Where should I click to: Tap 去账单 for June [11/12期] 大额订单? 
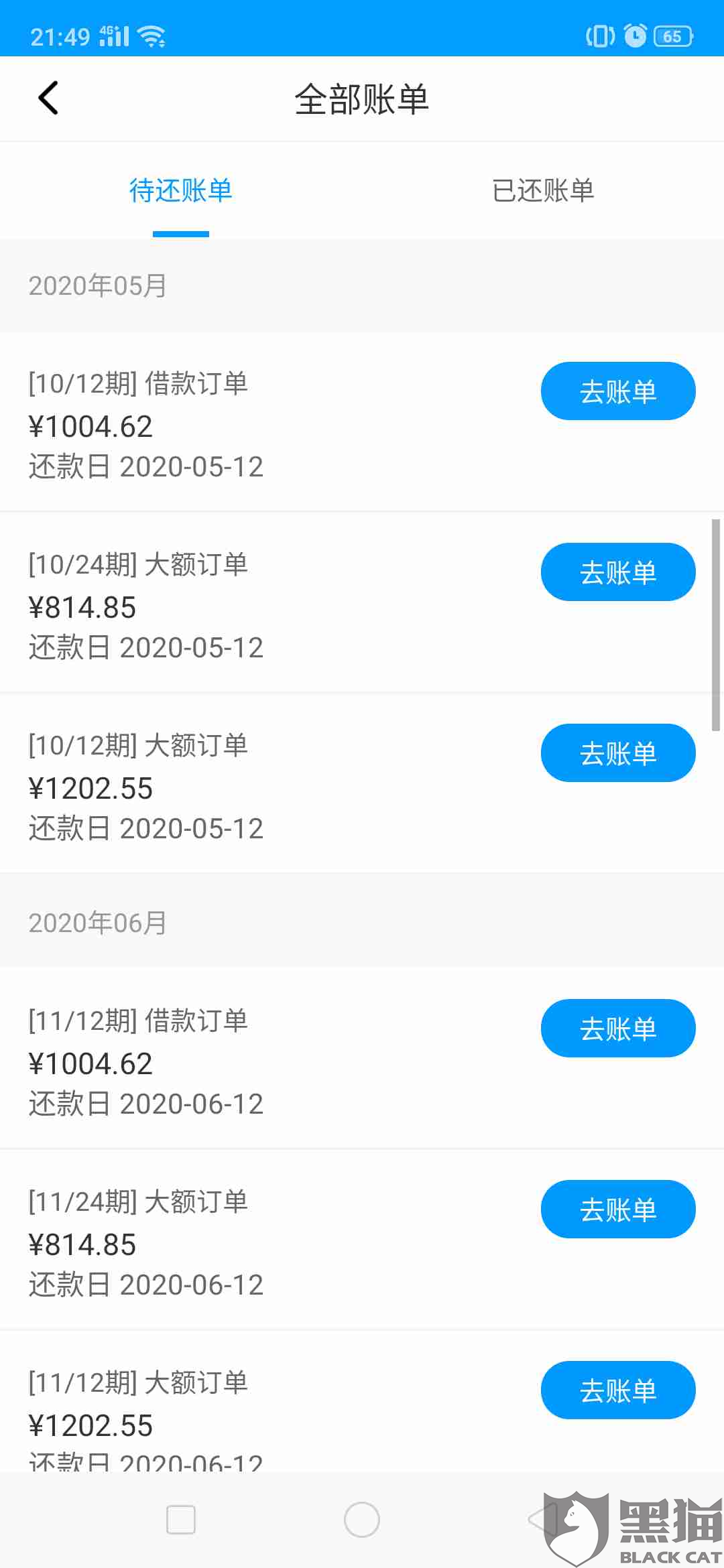click(x=617, y=1390)
